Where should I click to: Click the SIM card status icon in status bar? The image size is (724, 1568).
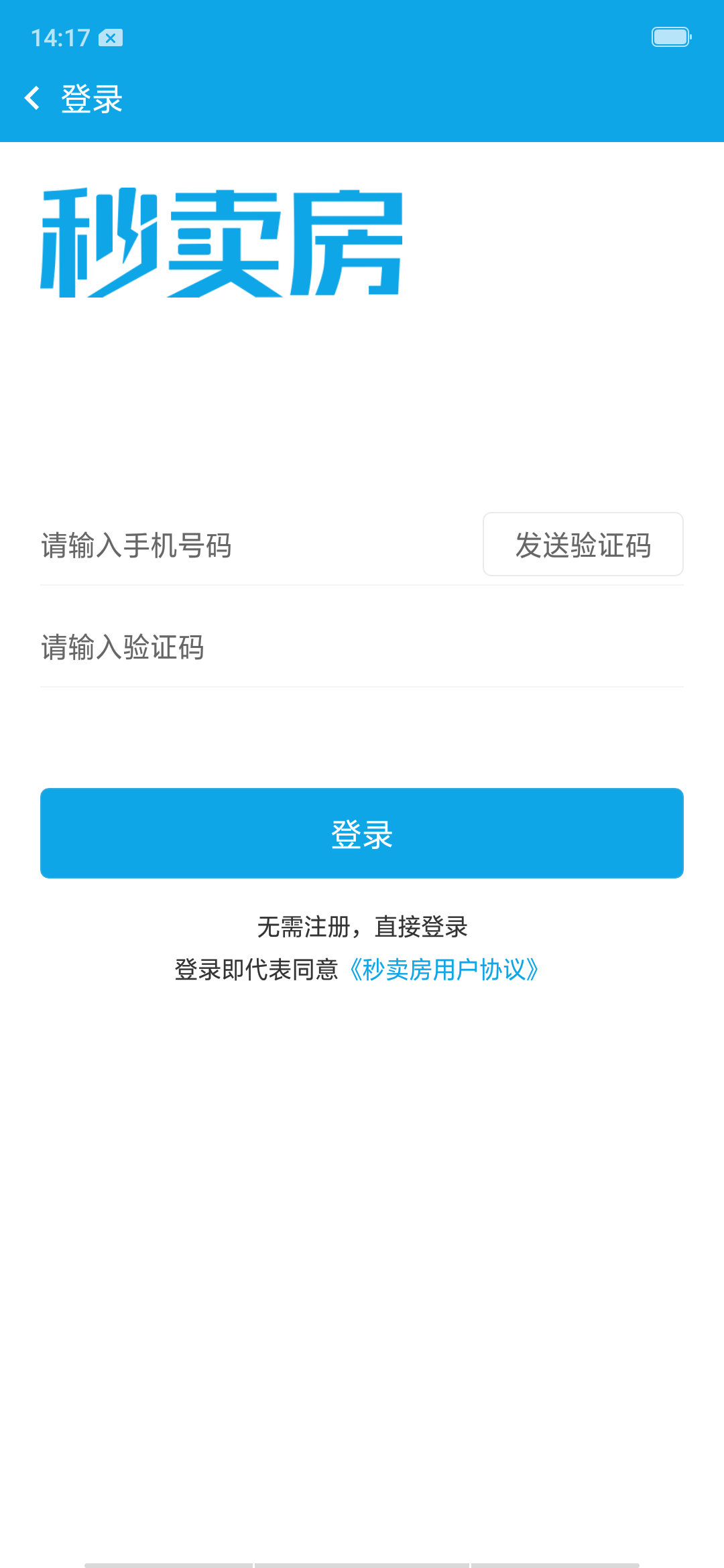[109, 38]
